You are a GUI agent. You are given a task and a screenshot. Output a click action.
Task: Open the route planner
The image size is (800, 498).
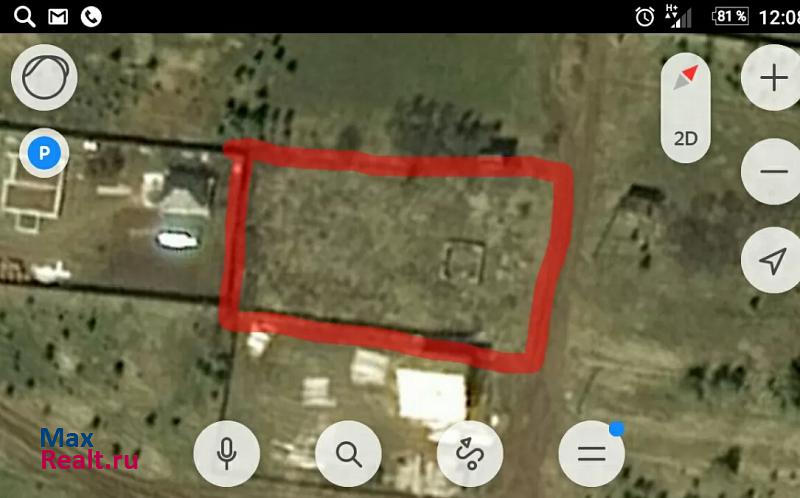click(x=470, y=454)
